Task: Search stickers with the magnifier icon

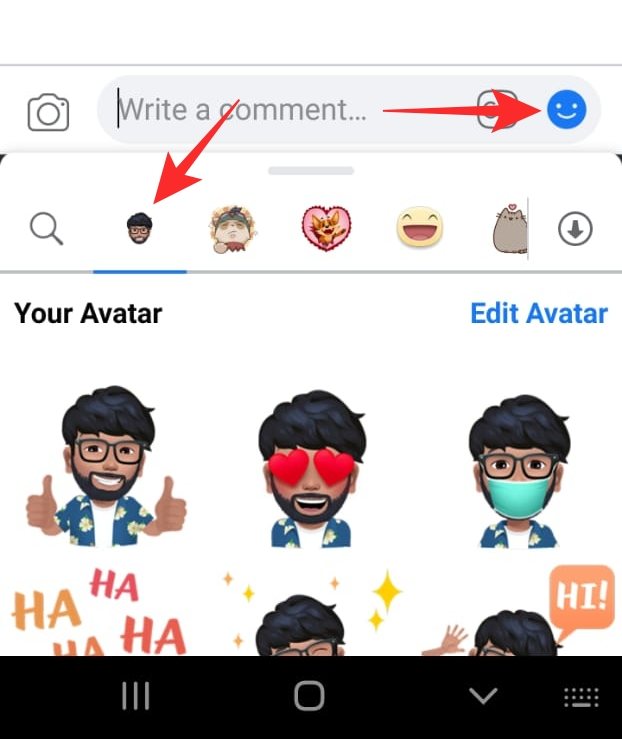Action: pyautogui.click(x=46, y=230)
